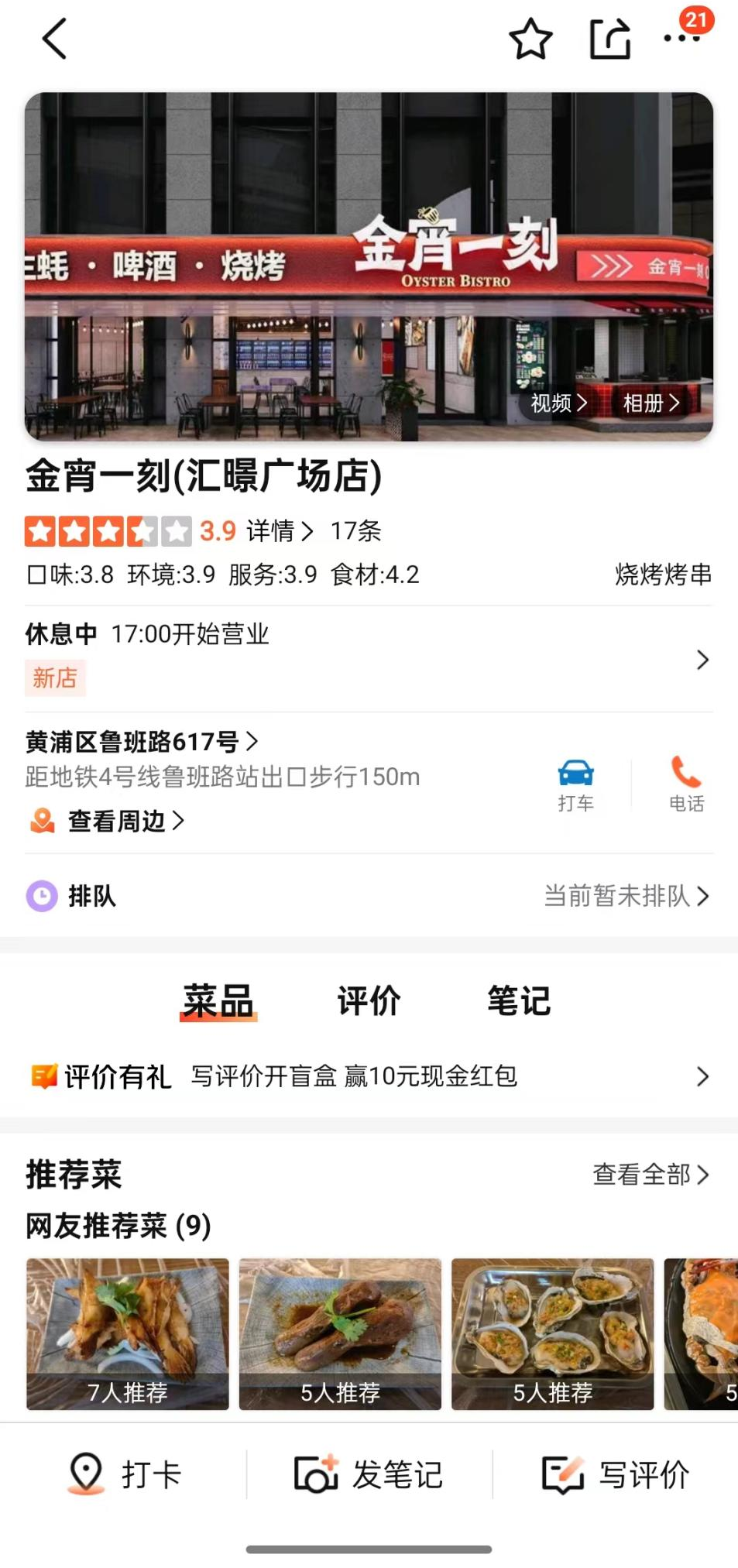Open the 评价有礼 review reward banner
The height and width of the screenshot is (1568, 738).
pos(369,1076)
